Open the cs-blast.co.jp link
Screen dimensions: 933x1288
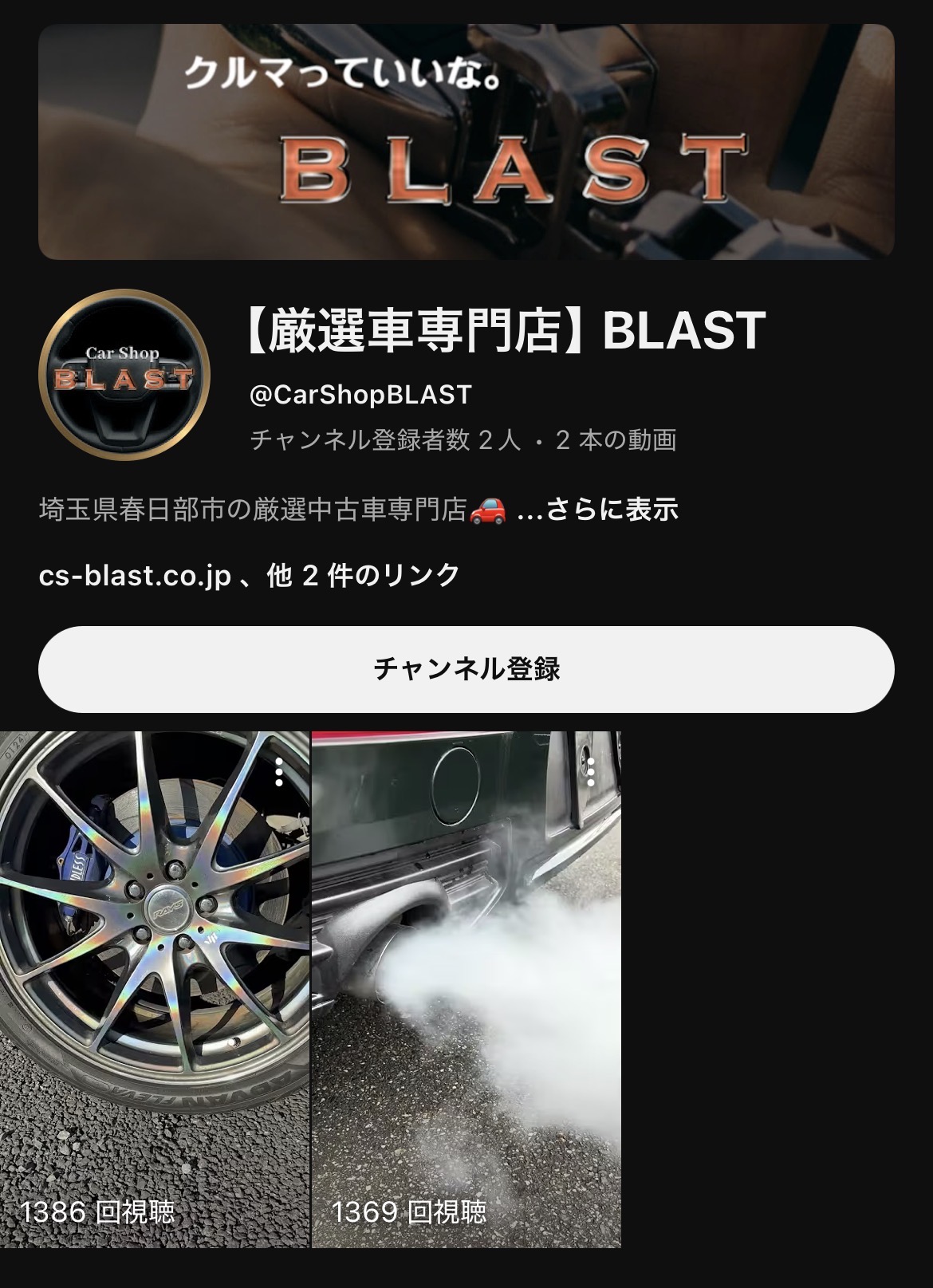[135, 575]
